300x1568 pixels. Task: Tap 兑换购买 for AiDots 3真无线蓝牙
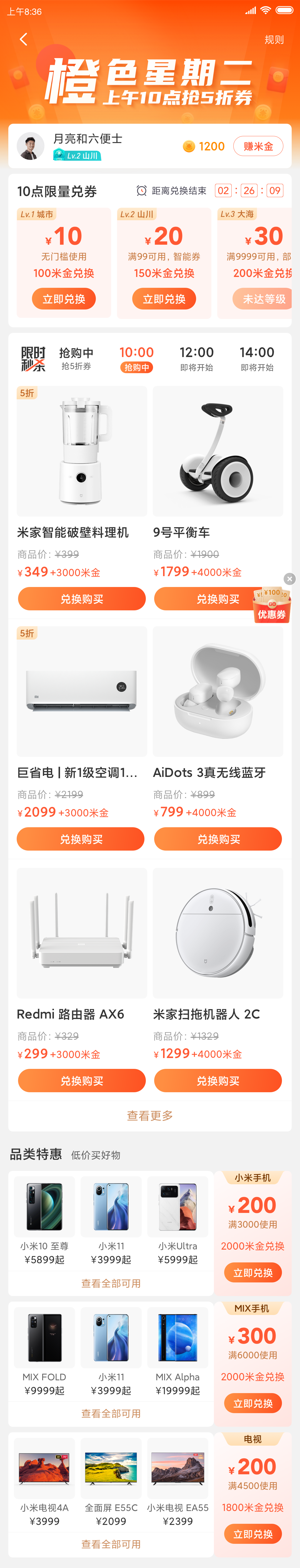pyautogui.click(x=218, y=839)
